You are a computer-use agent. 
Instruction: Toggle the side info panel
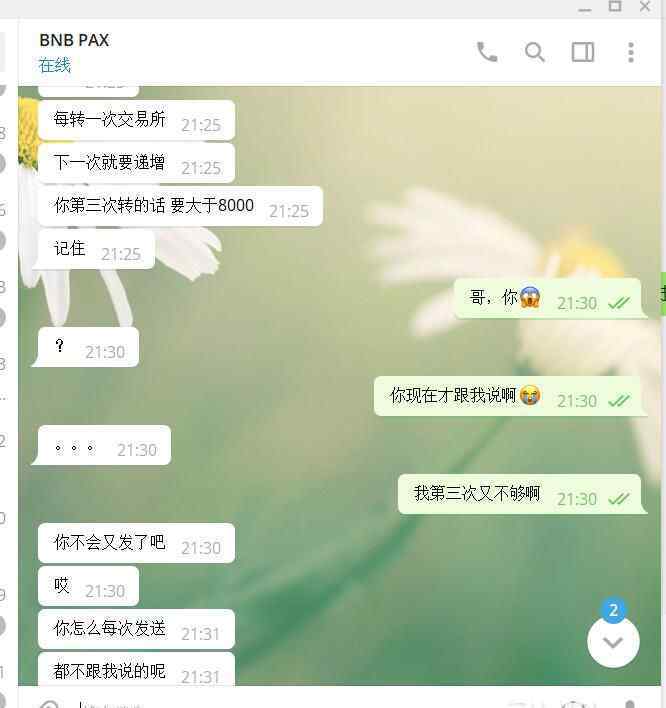(x=583, y=52)
